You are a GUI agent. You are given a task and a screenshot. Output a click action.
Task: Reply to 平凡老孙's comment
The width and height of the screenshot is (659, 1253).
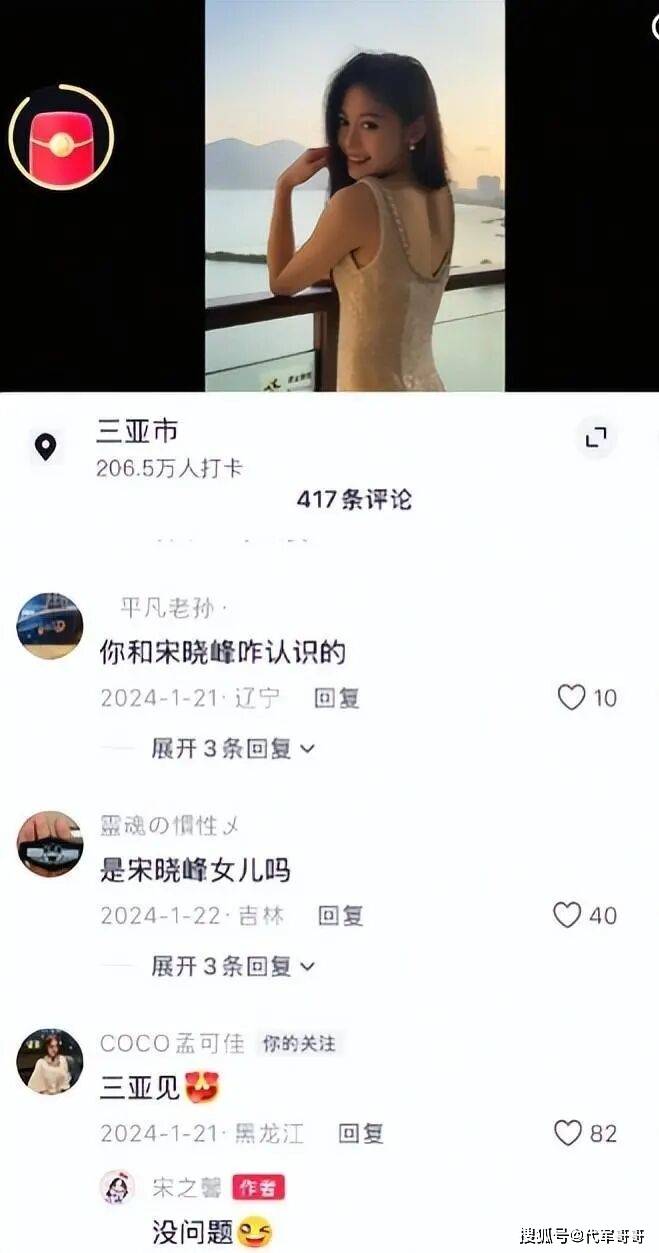[337, 698]
